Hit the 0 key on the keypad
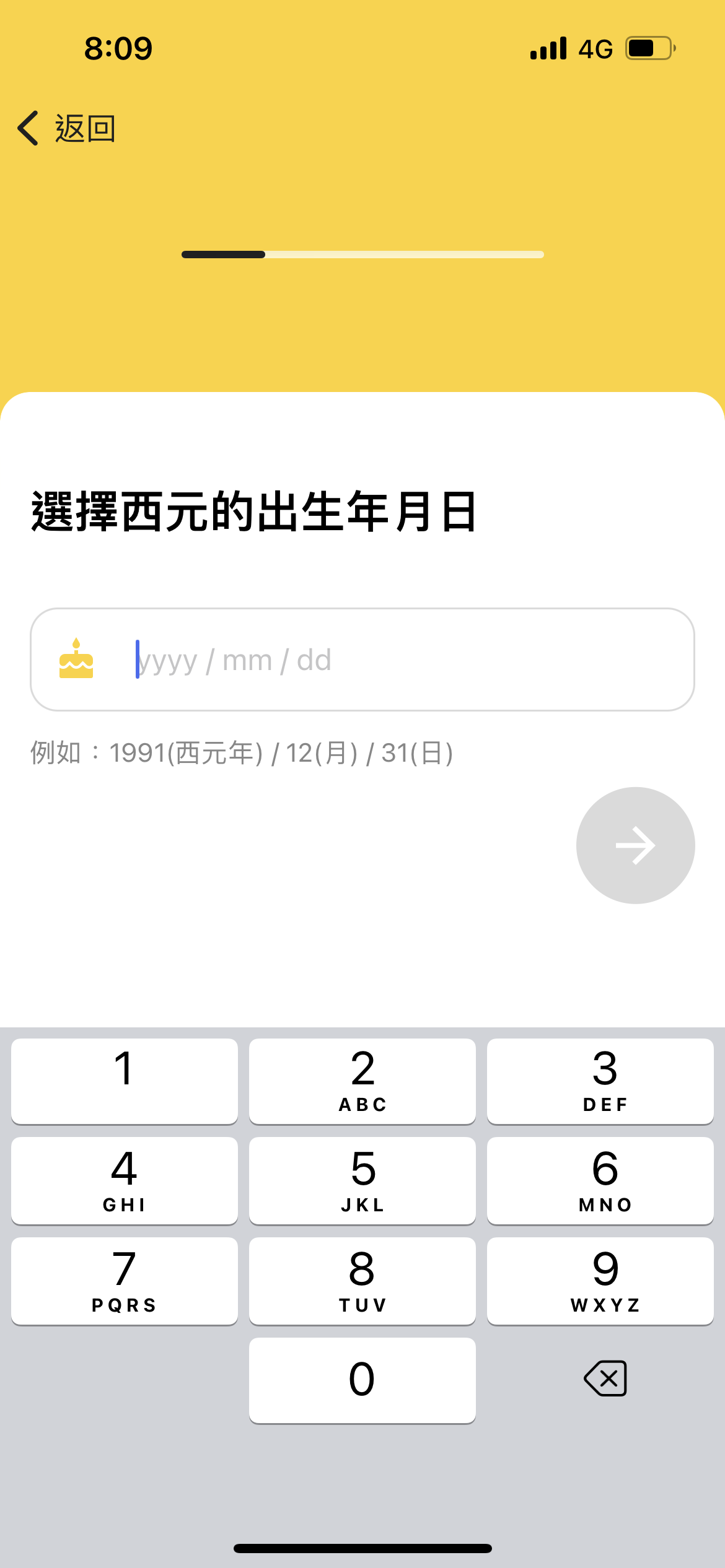Image resolution: width=725 pixels, height=1568 pixels. [x=362, y=1380]
